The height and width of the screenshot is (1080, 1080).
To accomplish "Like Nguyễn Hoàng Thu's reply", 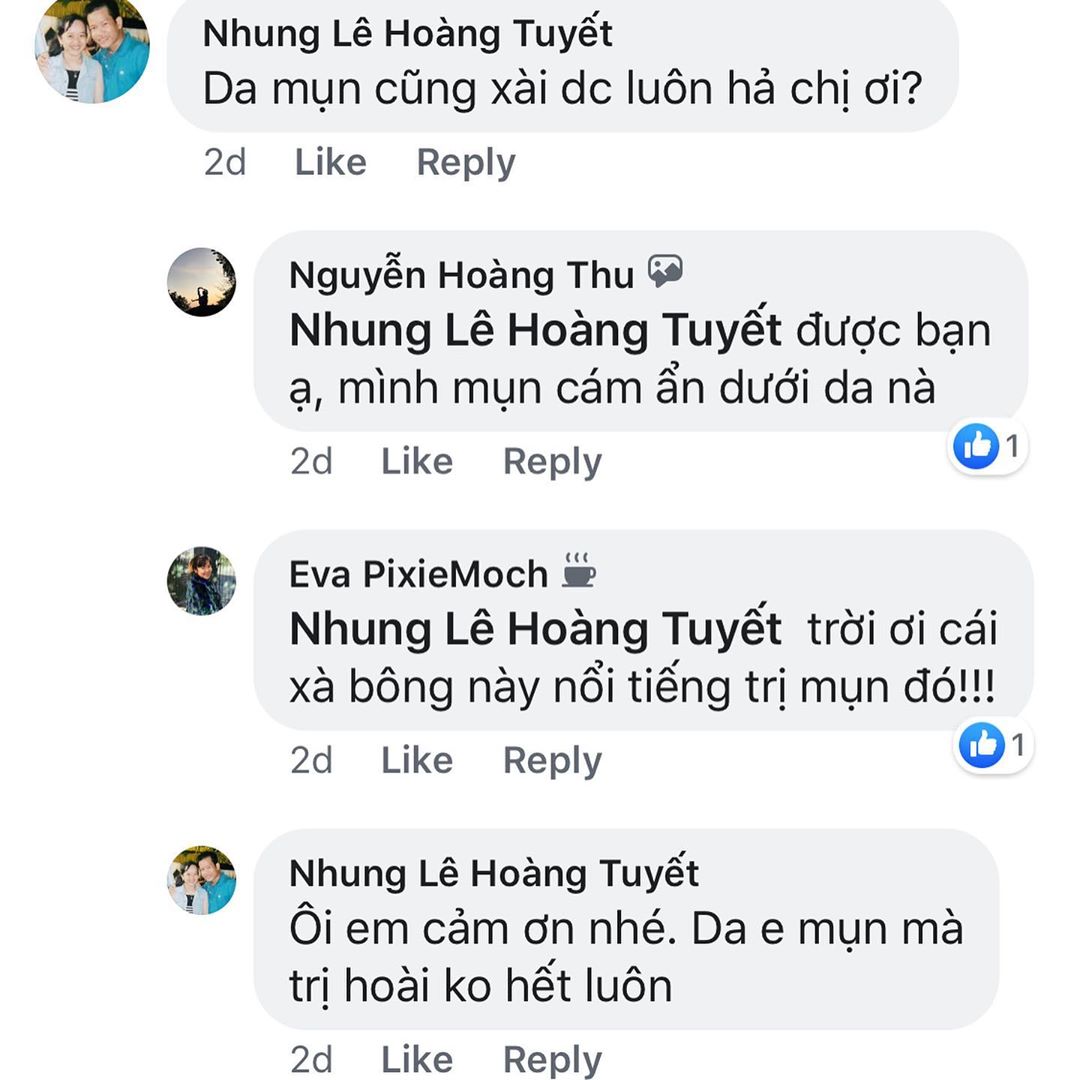I will click(417, 461).
